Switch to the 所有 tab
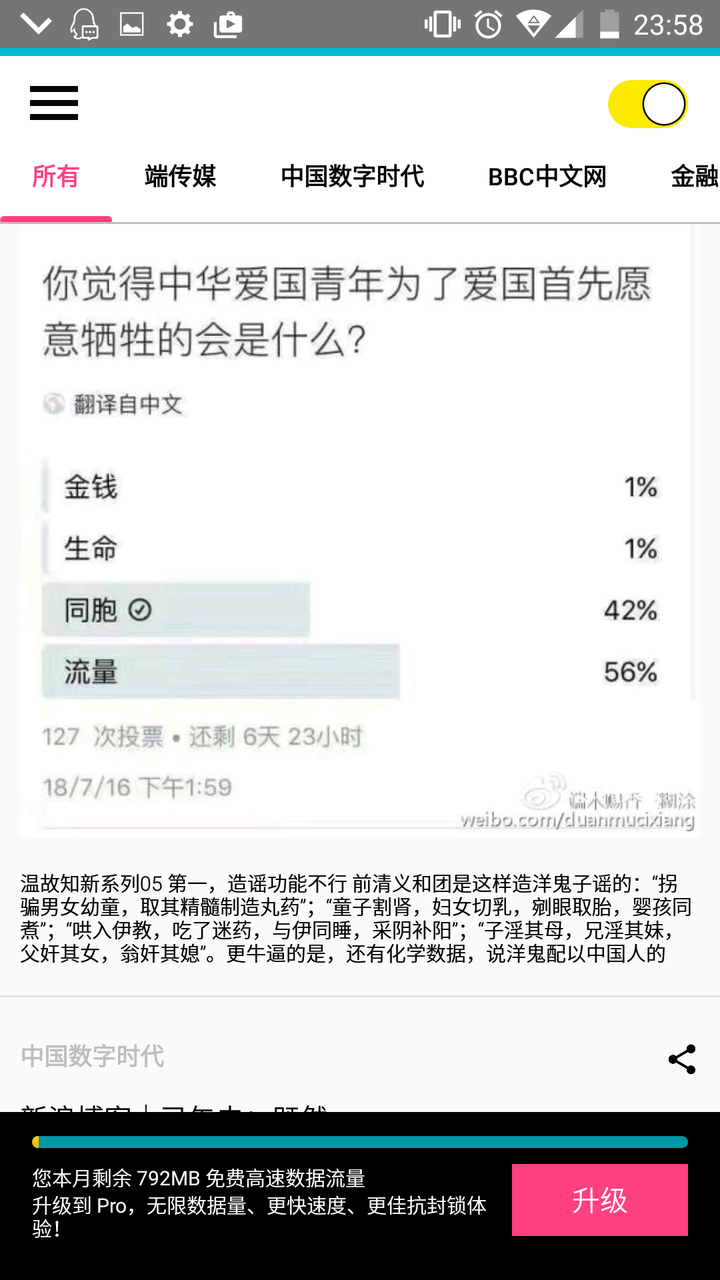Viewport: 720px width, 1280px height. (56, 177)
